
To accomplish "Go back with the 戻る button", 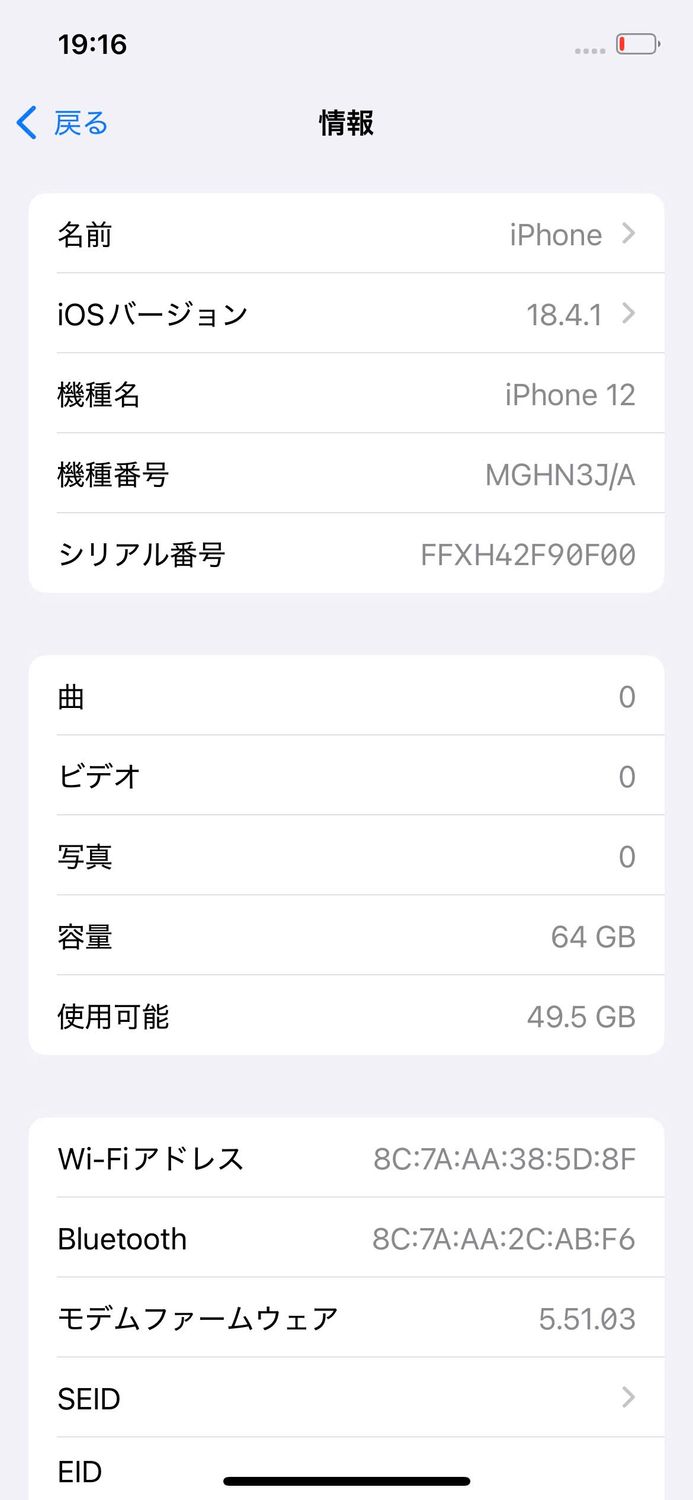I will point(62,124).
